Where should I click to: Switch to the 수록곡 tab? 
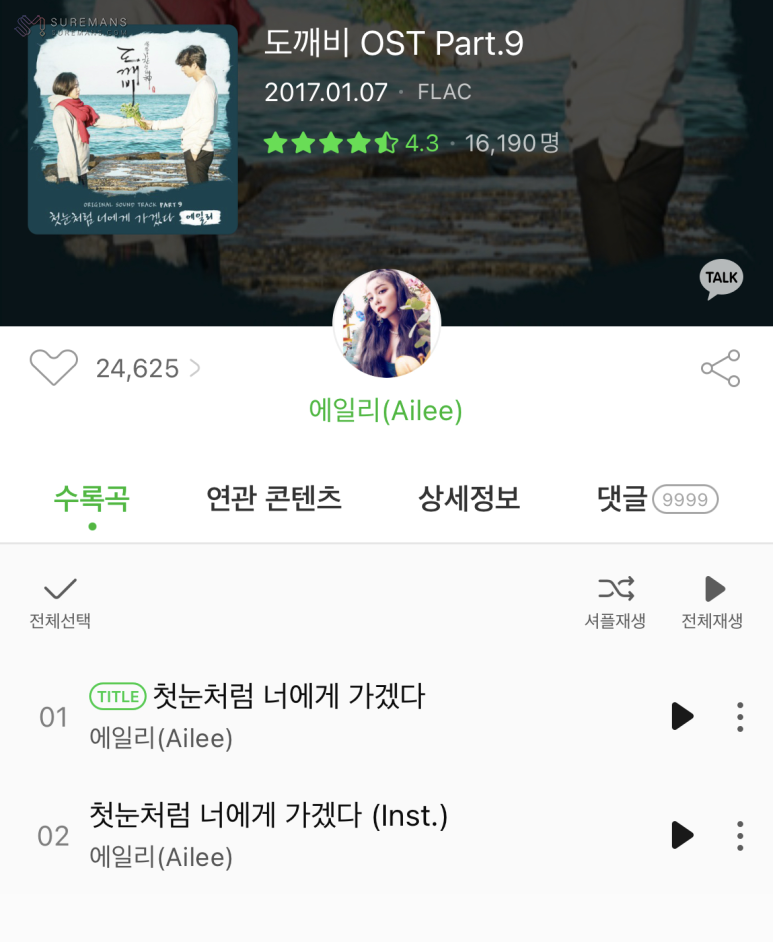91,498
